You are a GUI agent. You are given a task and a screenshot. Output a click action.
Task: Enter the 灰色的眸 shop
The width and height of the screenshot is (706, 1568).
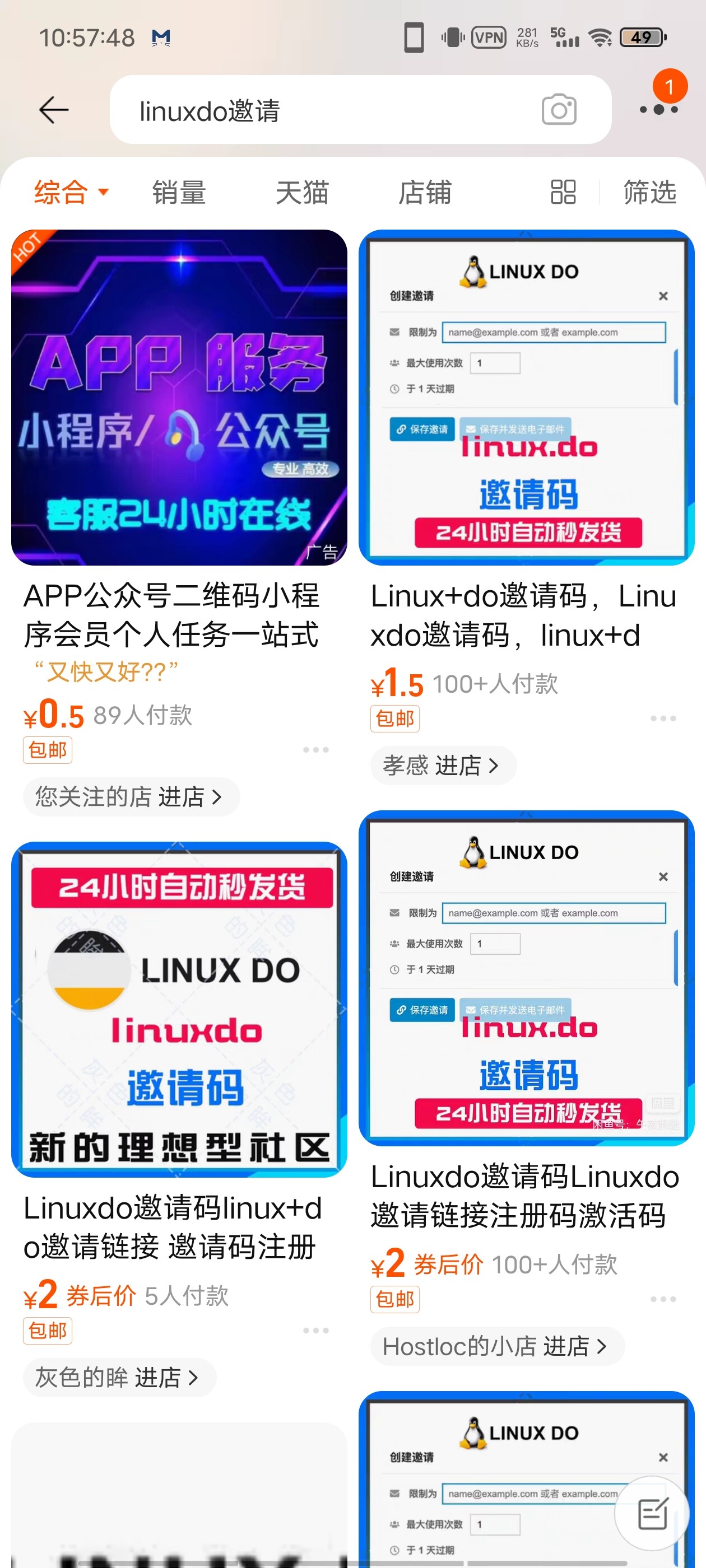[119, 1378]
